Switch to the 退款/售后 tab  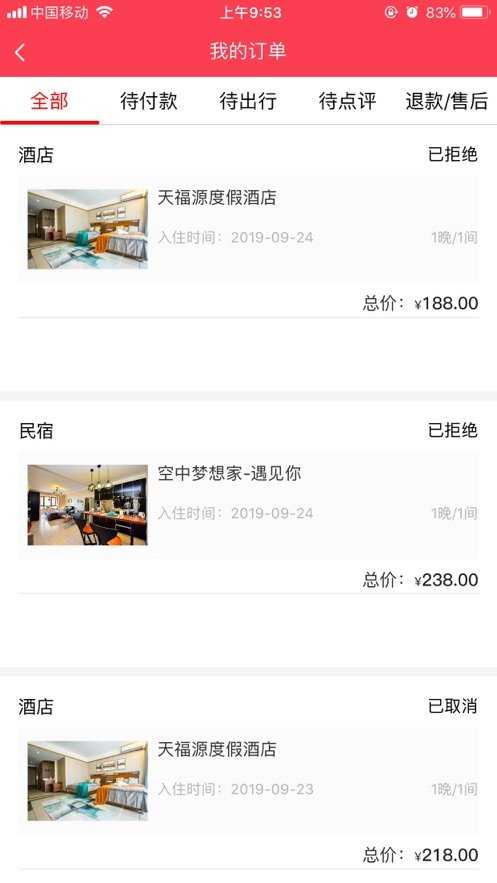coord(446,101)
